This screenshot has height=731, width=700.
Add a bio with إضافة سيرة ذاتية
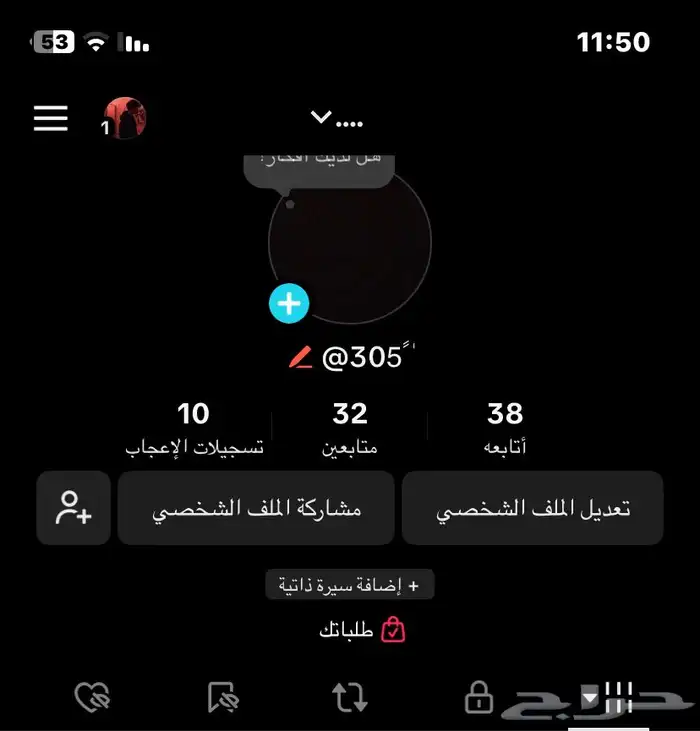349,585
